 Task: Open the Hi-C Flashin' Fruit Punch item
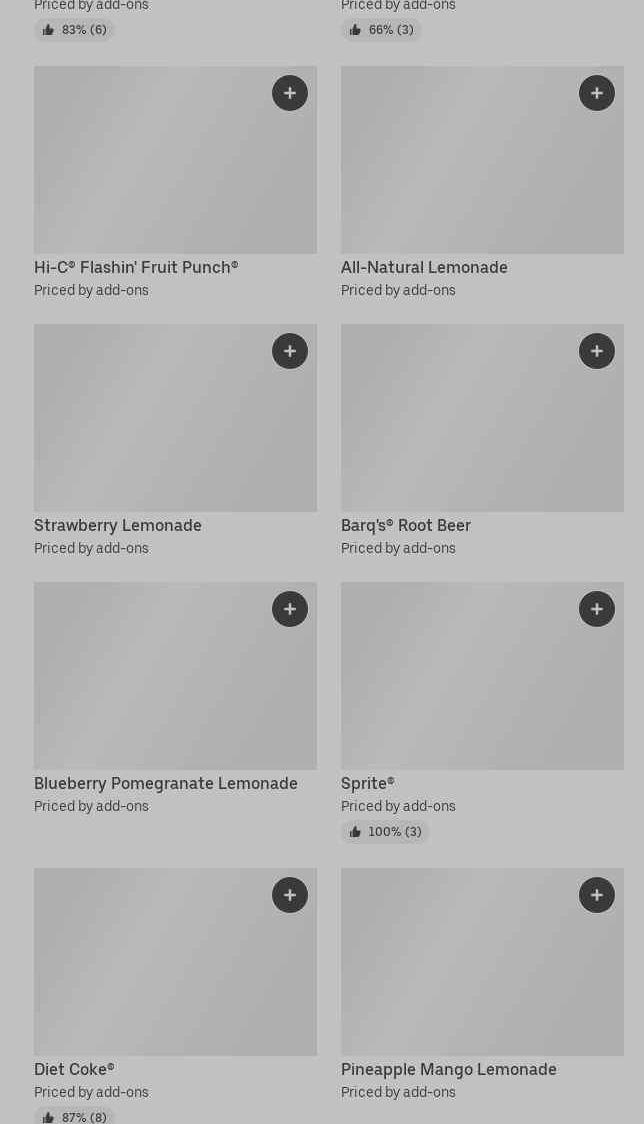[136, 267]
